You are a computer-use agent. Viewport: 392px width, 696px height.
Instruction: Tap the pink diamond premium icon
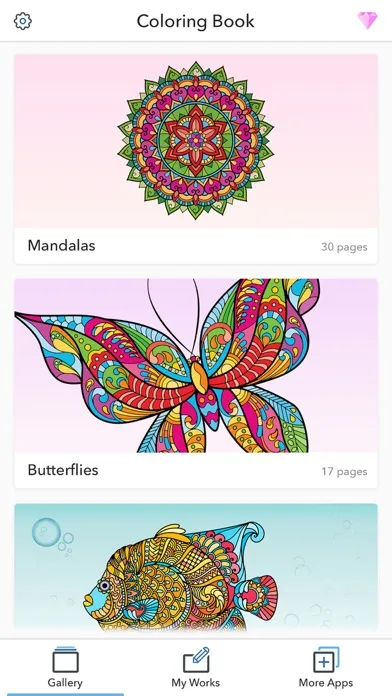coord(367,20)
